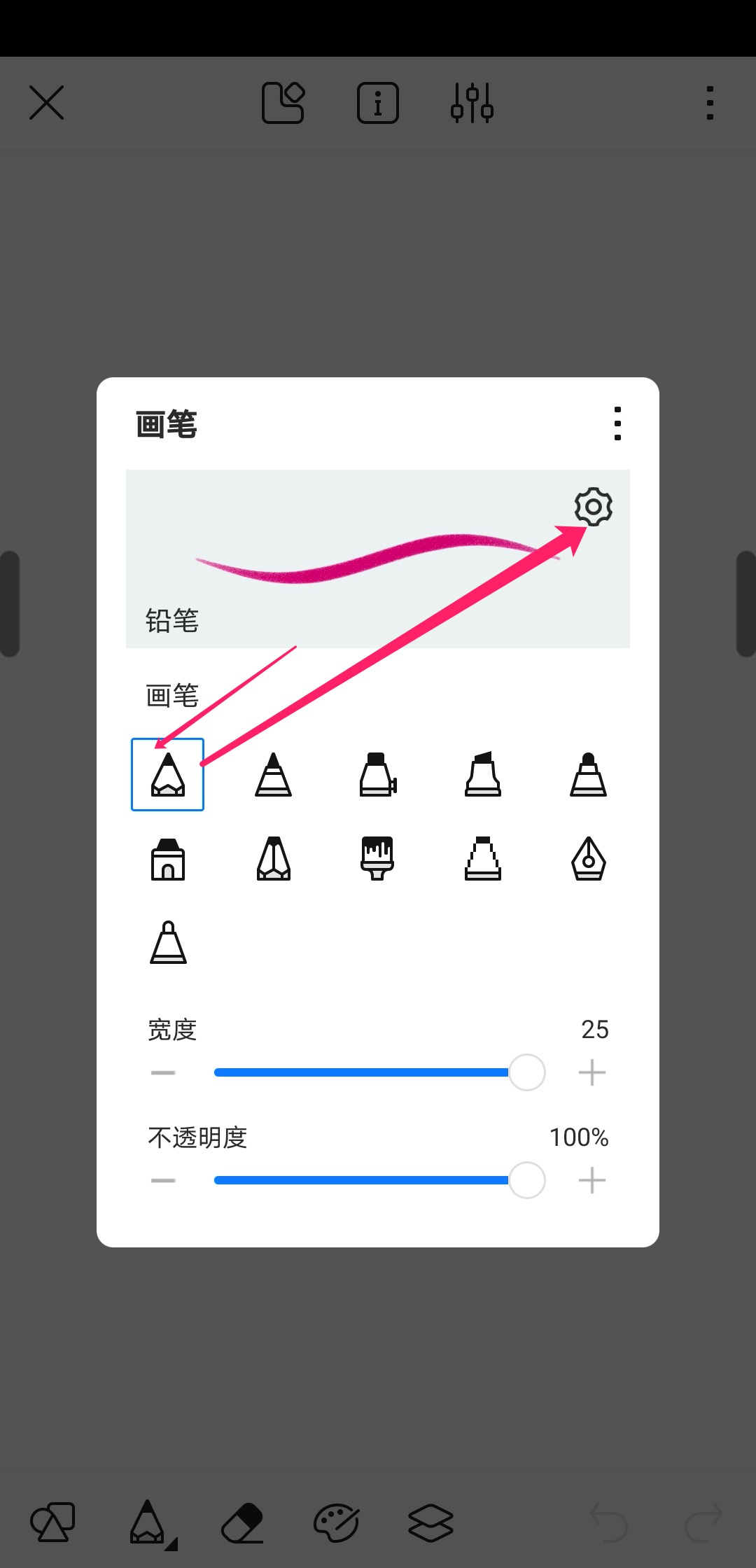Open brush settings via the gear icon

tap(593, 506)
